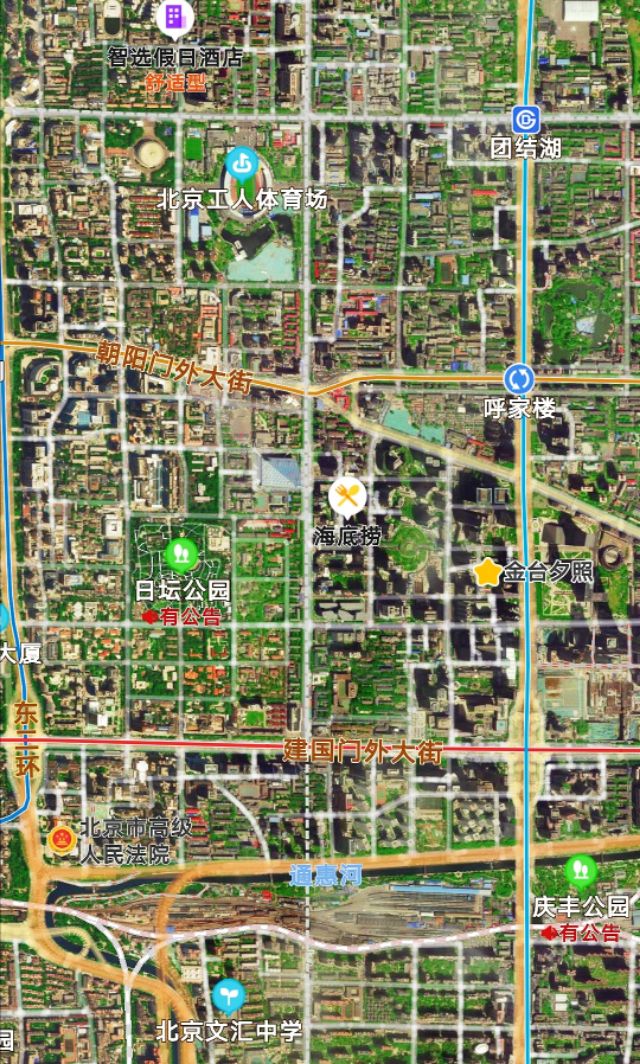The image size is (640, 1064).
Task: Tap the 团结湖 subway station marker
Action: [525, 120]
